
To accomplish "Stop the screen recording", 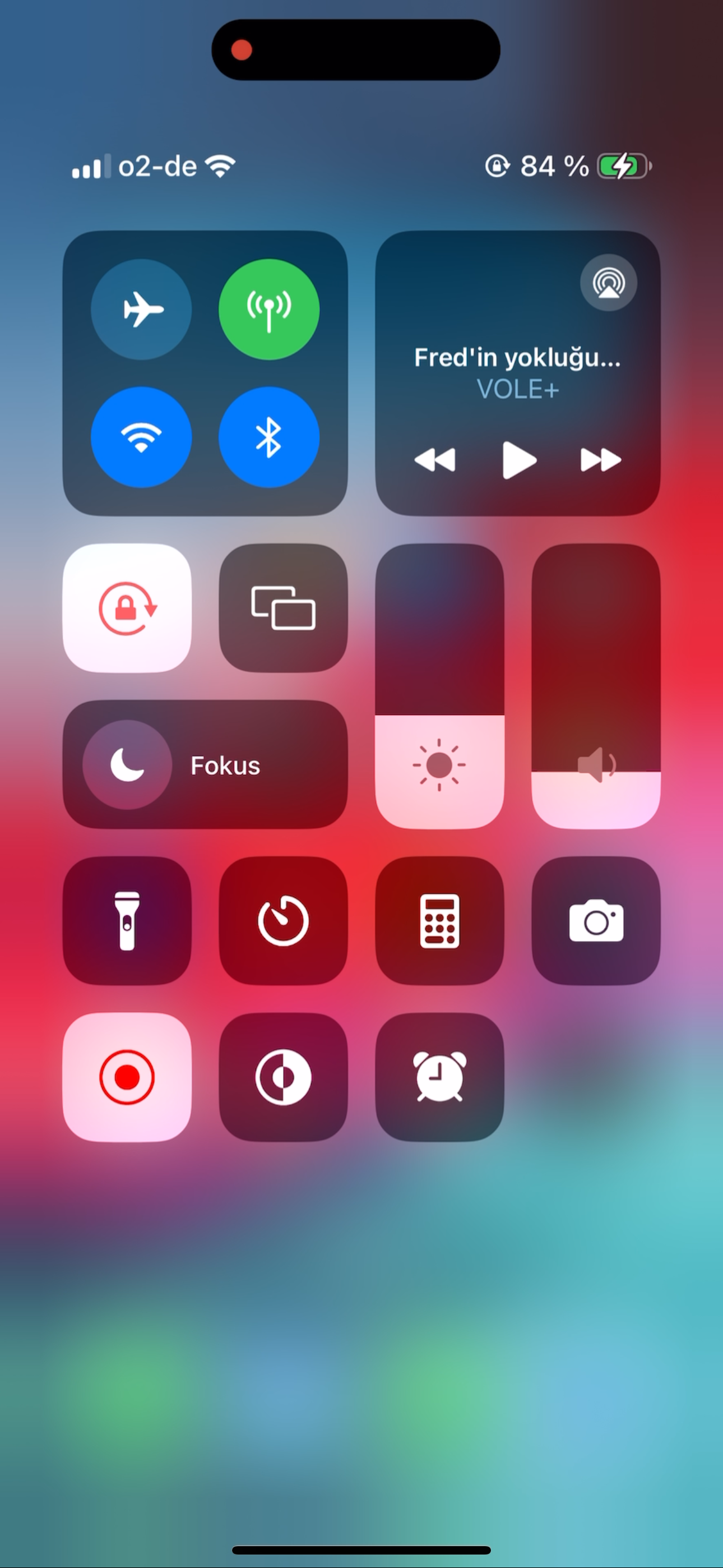I will pyautogui.click(x=127, y=1077).
